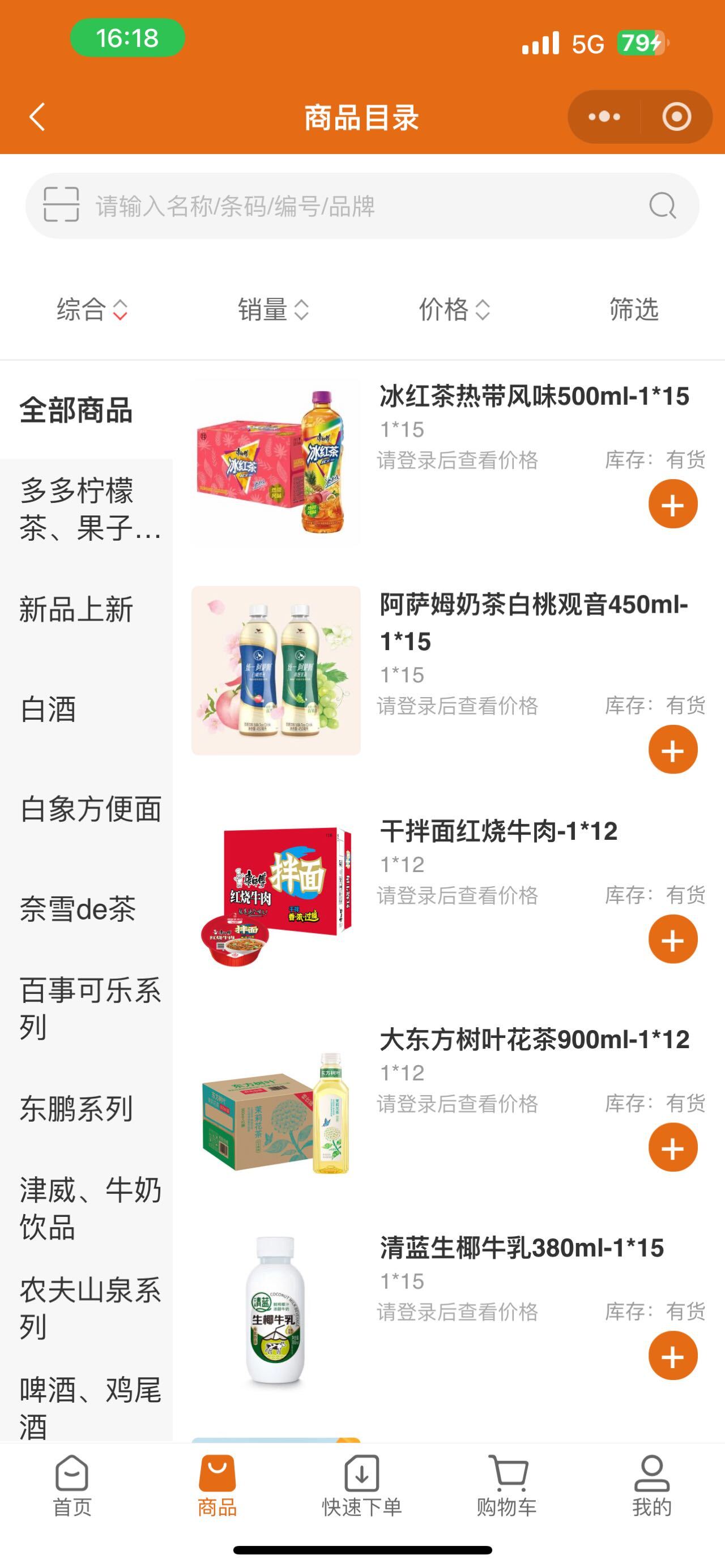
Task: Add 冰红茶热带风味500ml to cart
Action: [x=673, y=504]
